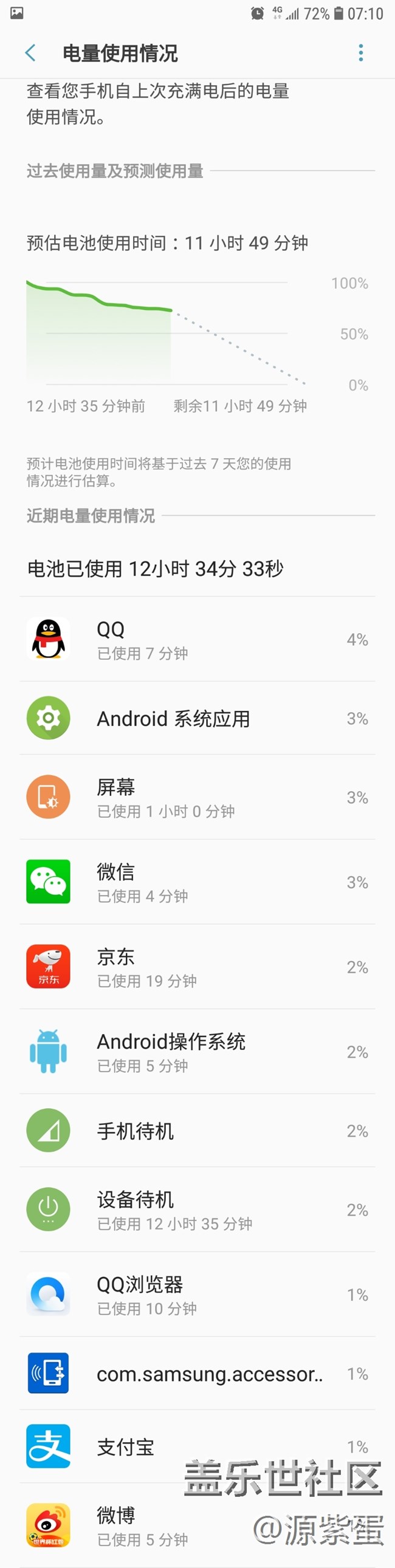Go back from battery usage screen
Screen dimensions: 395x1568
(30, 53)
